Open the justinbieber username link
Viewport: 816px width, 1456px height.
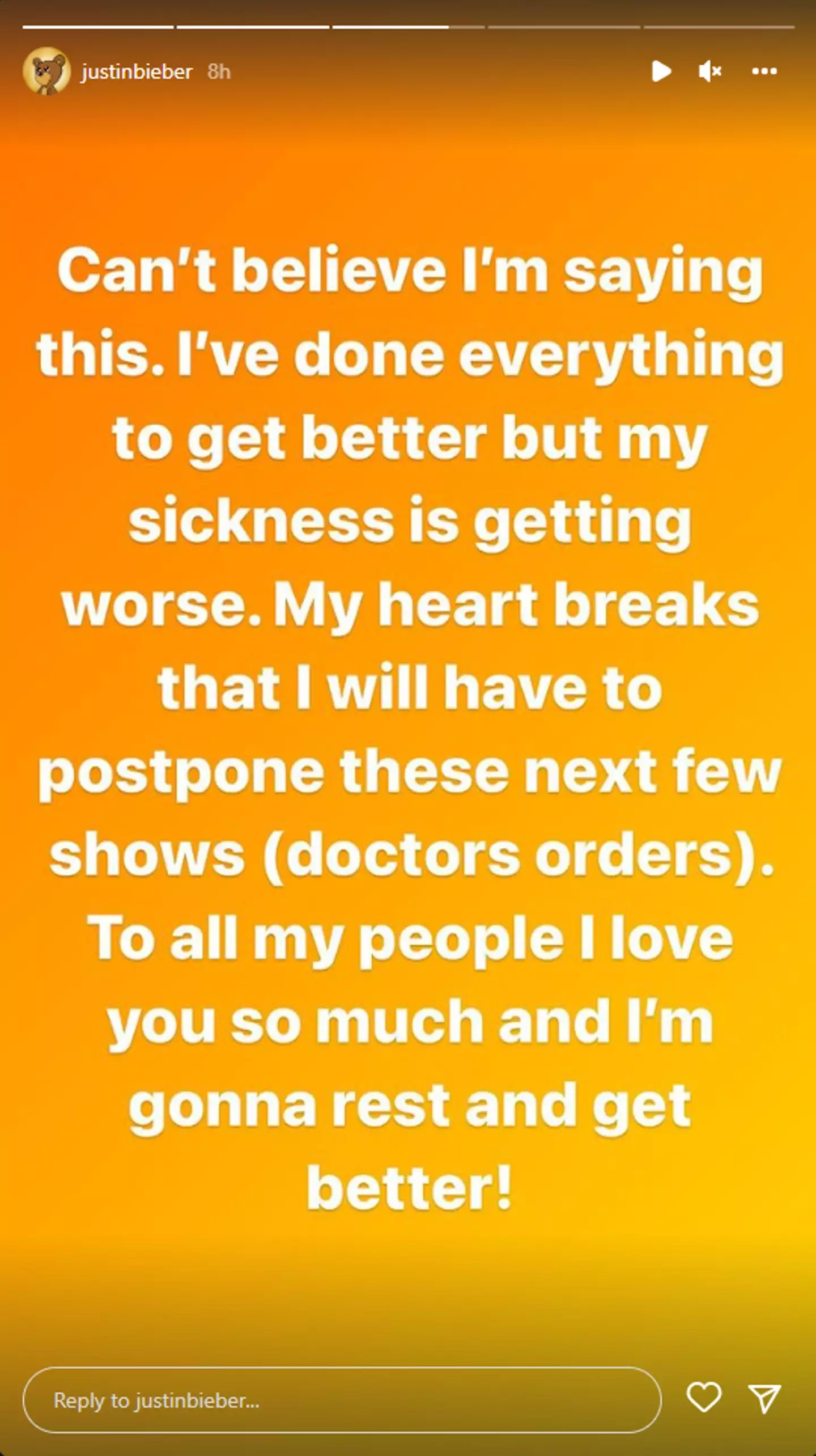[x=137, y=72]
